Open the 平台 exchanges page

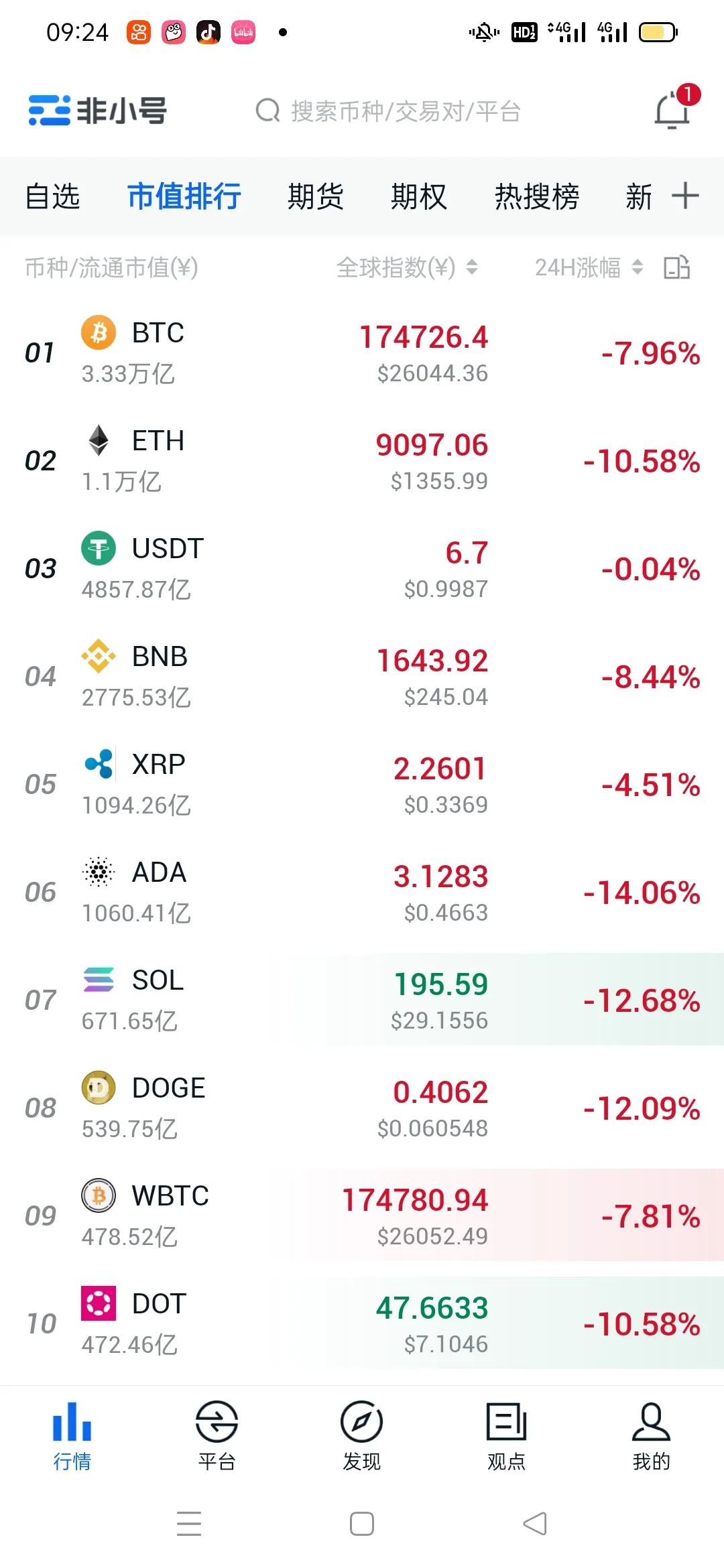[x=218, y=1435]
